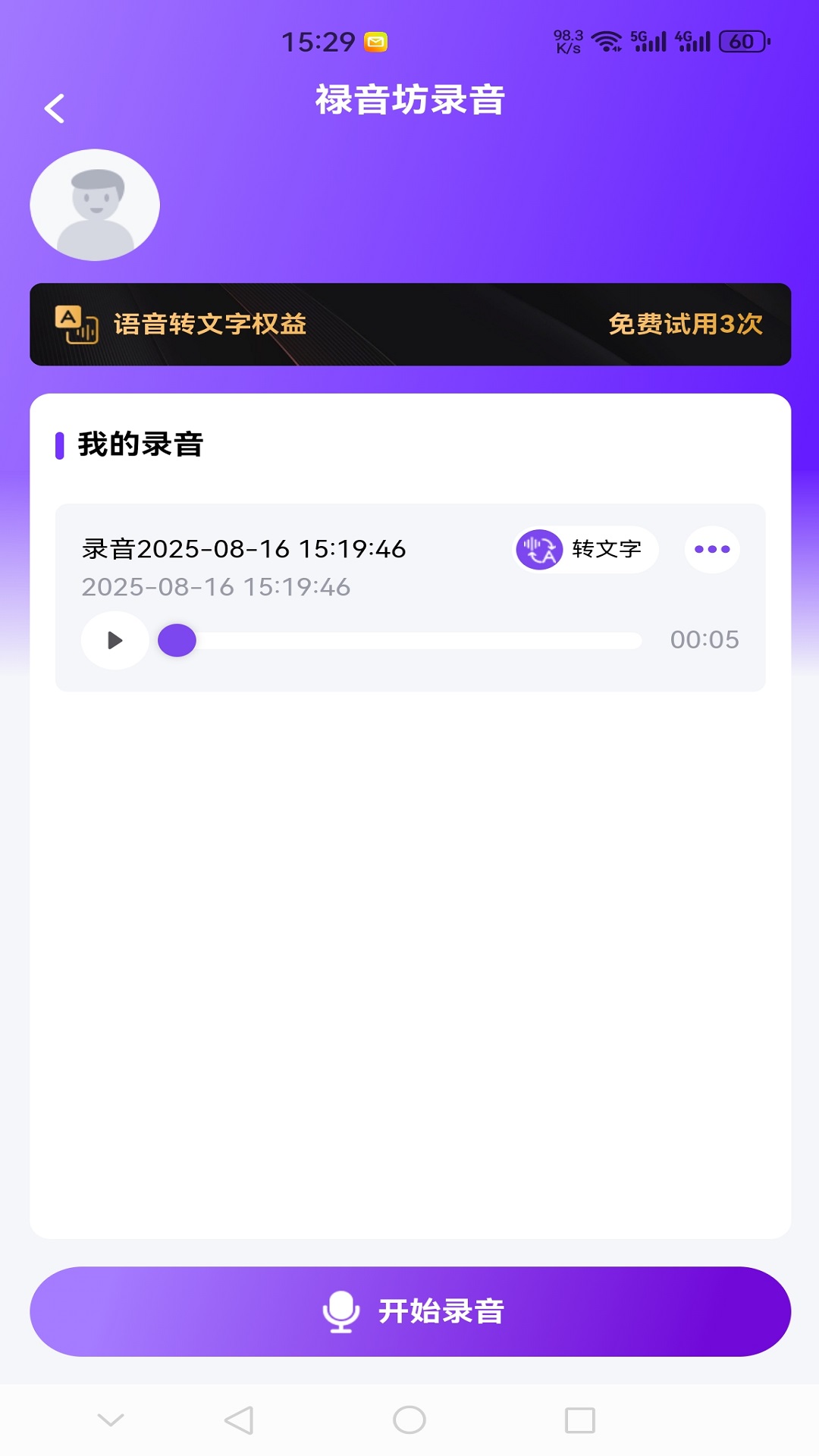Open the more options ellipsis on the recording item
819x1456 pixels.
click(x=711, y=549)
